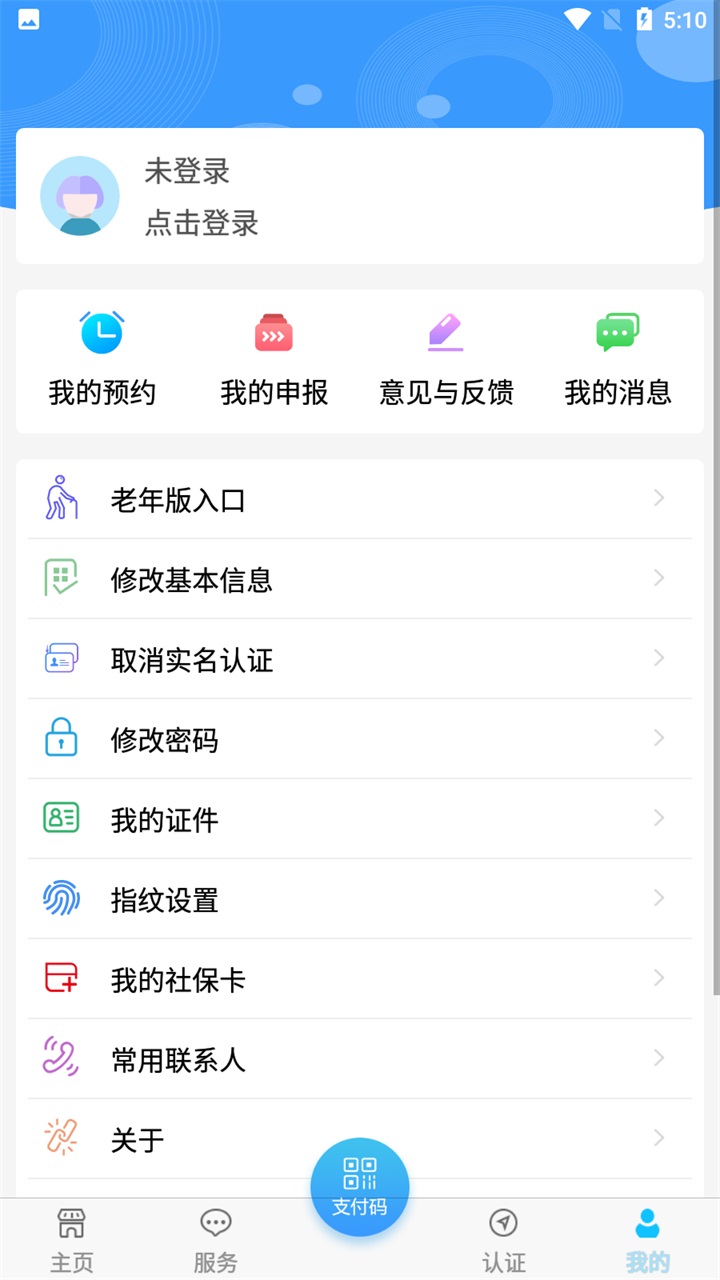Image resolution: width=720 pixels, height=1280 pixels.
Task: Expand the chevron next to 修改基本信息
Action: click(658, 578)
